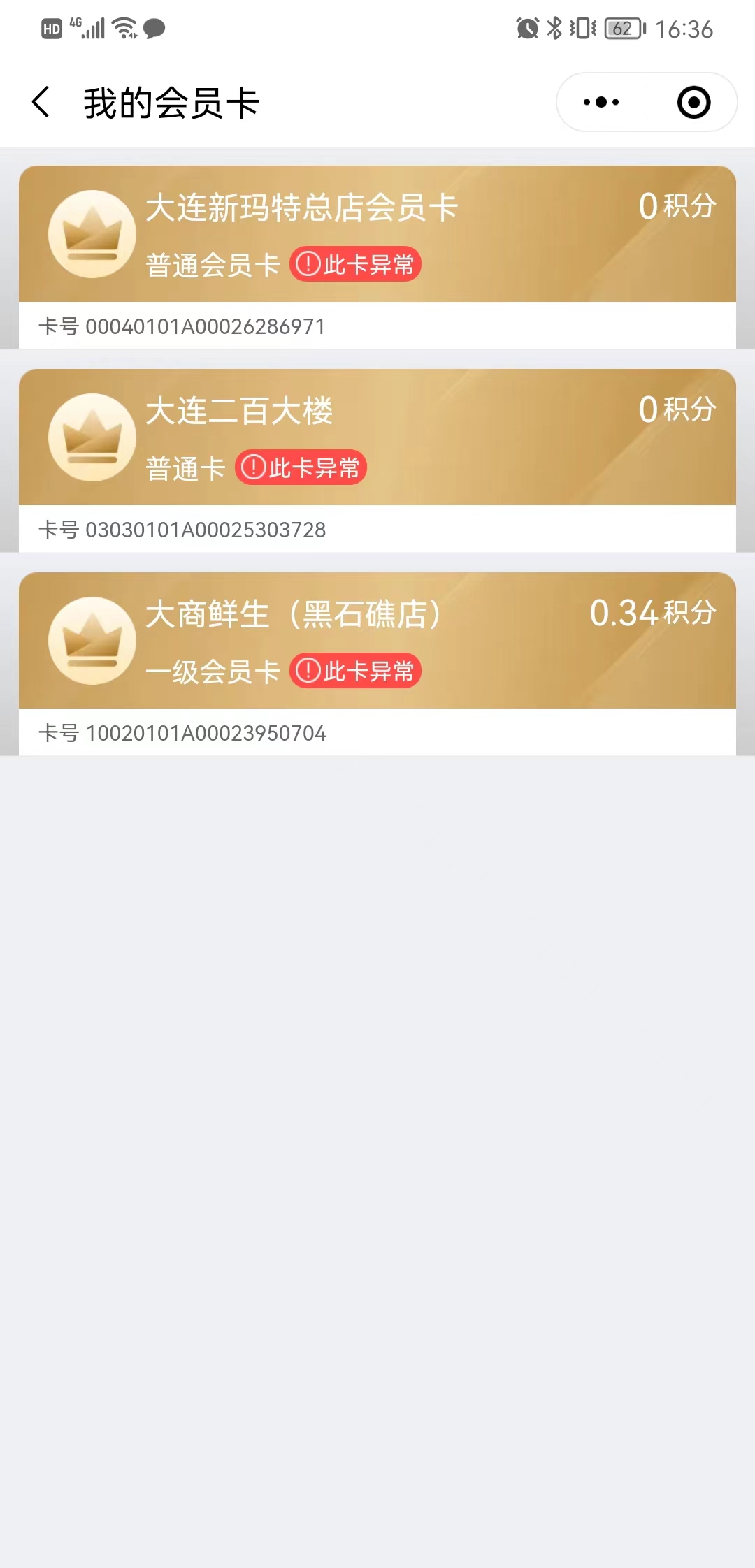Open the 大连新玛特总店会员卡 card
The image size is (755, 1568).
(x=377, y=257)
